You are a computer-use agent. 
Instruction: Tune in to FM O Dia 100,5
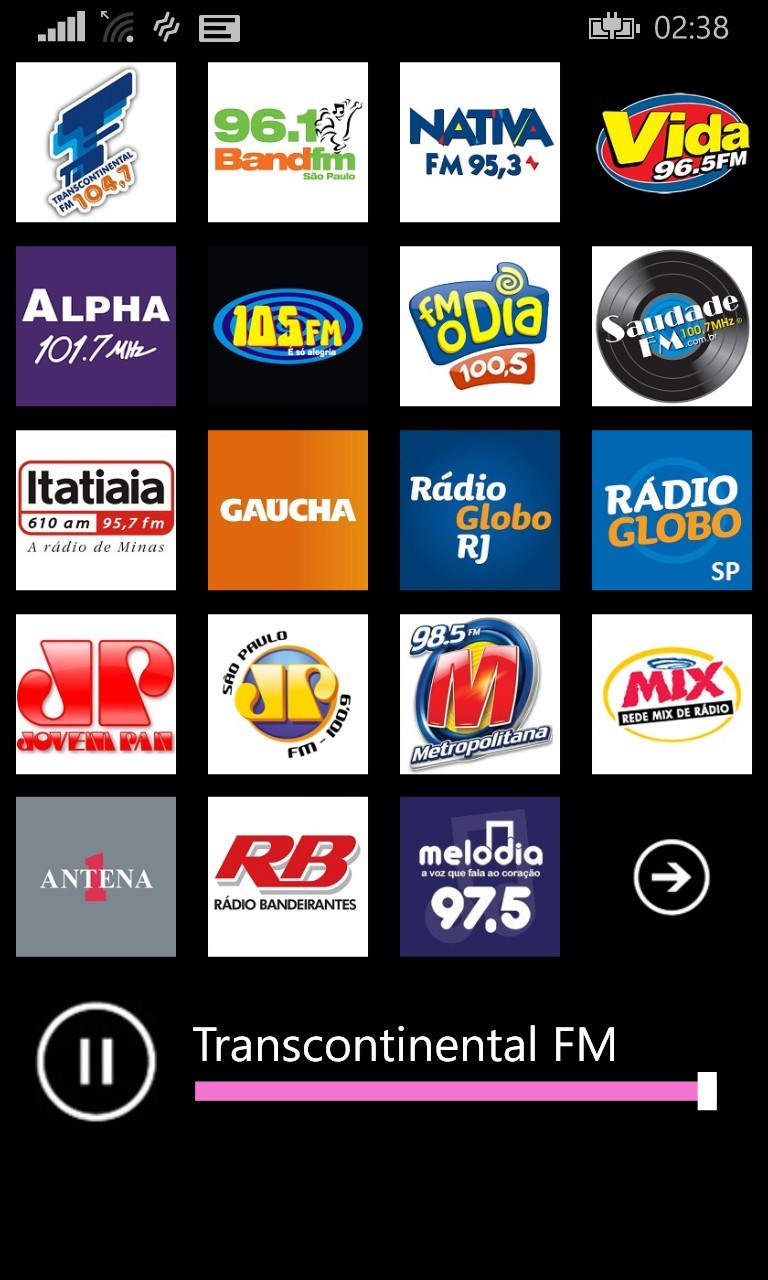[x=480, y=326]
